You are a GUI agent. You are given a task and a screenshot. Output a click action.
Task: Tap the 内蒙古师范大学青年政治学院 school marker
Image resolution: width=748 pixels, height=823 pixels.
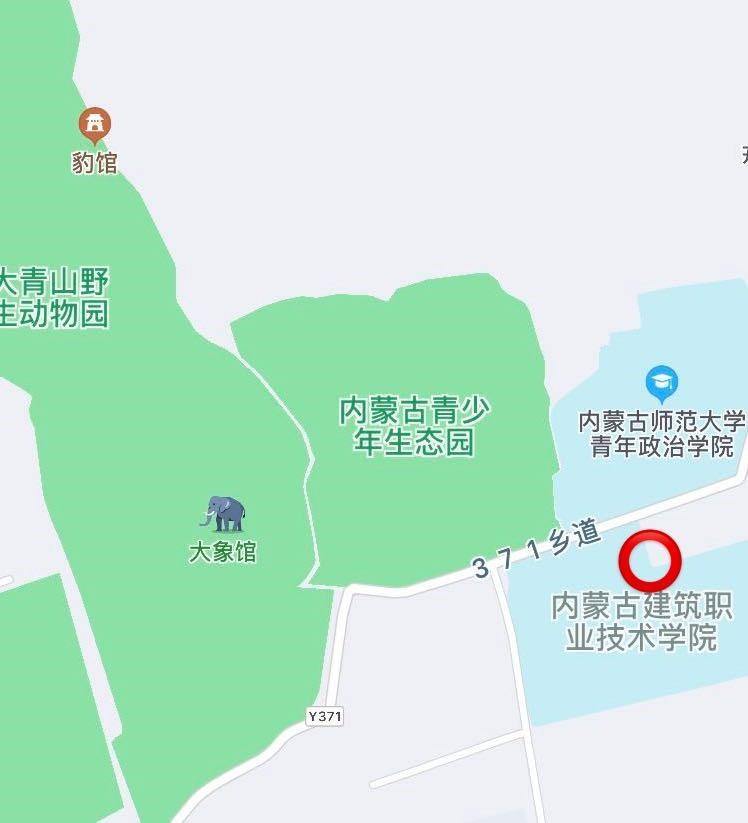pos(661,384)
